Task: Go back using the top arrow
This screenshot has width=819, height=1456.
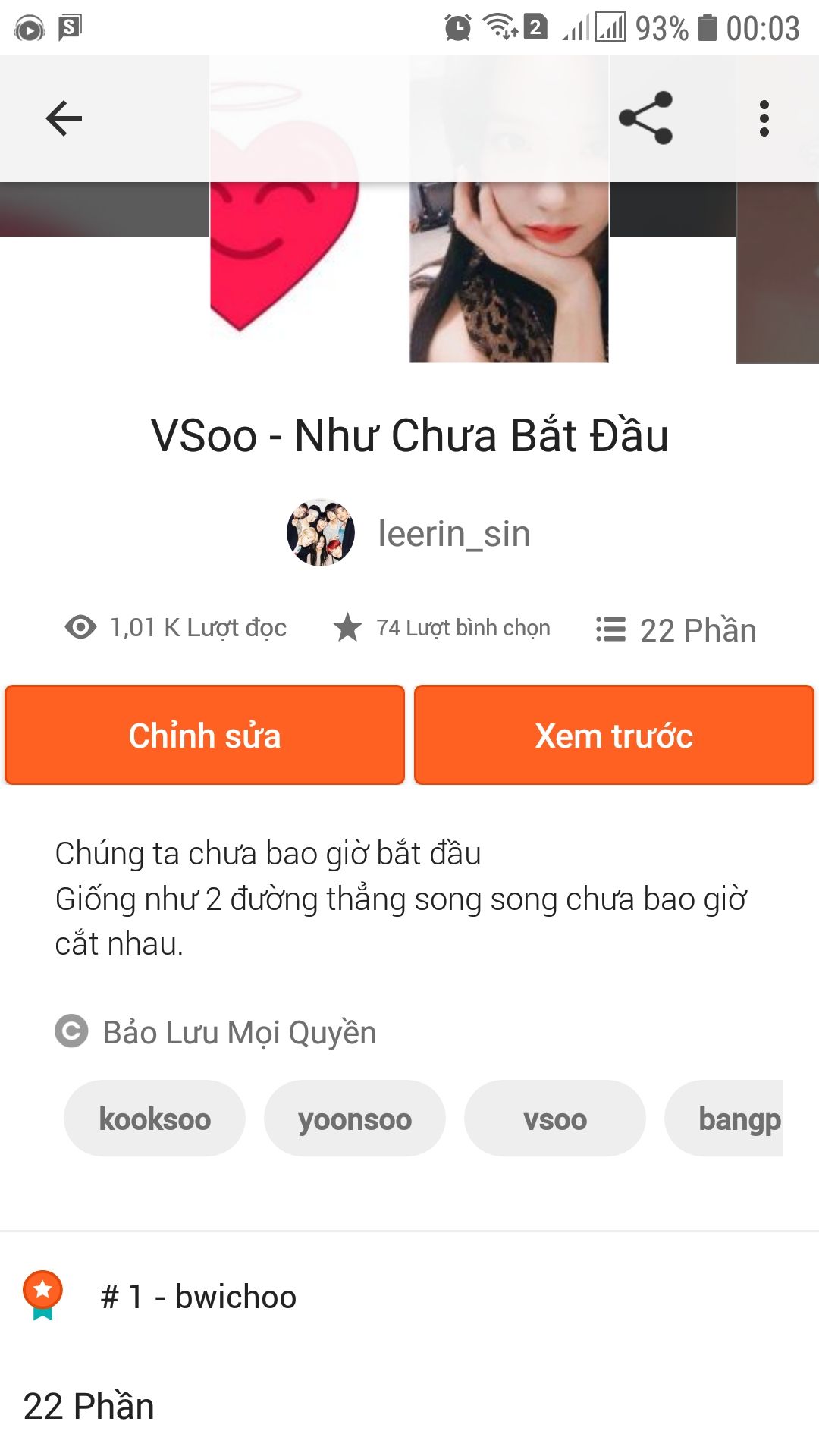Action: tap(64, 118)
